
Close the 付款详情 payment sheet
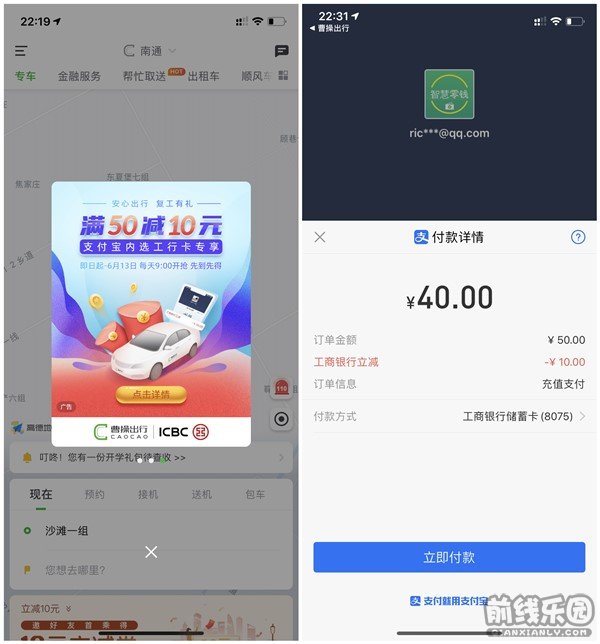[x=320, y=237]
